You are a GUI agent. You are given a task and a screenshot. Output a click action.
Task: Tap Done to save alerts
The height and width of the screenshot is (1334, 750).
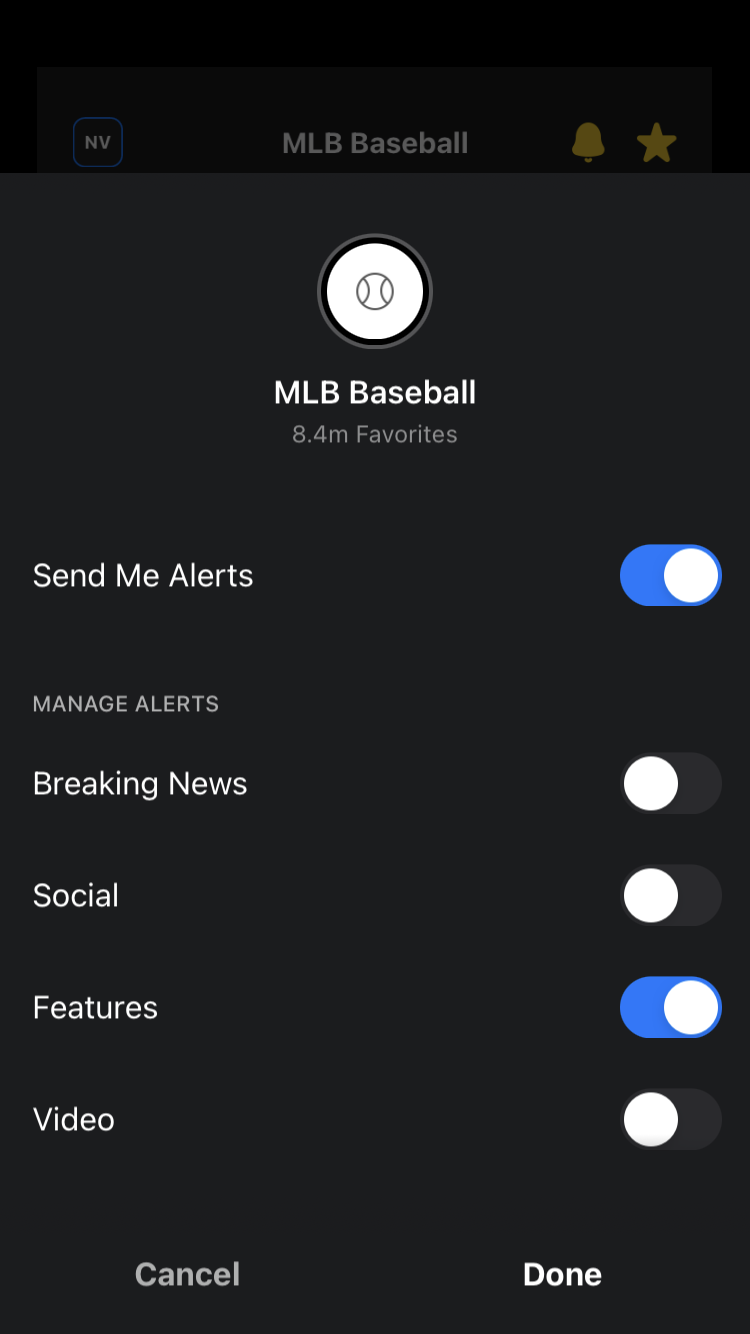562,1274
